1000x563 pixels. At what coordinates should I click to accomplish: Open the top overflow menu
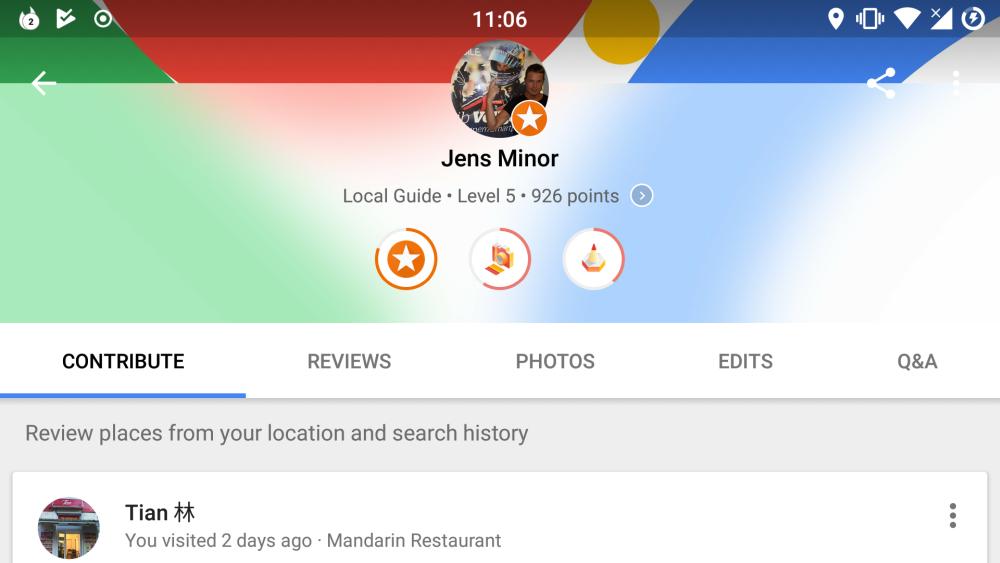[956, 83]
